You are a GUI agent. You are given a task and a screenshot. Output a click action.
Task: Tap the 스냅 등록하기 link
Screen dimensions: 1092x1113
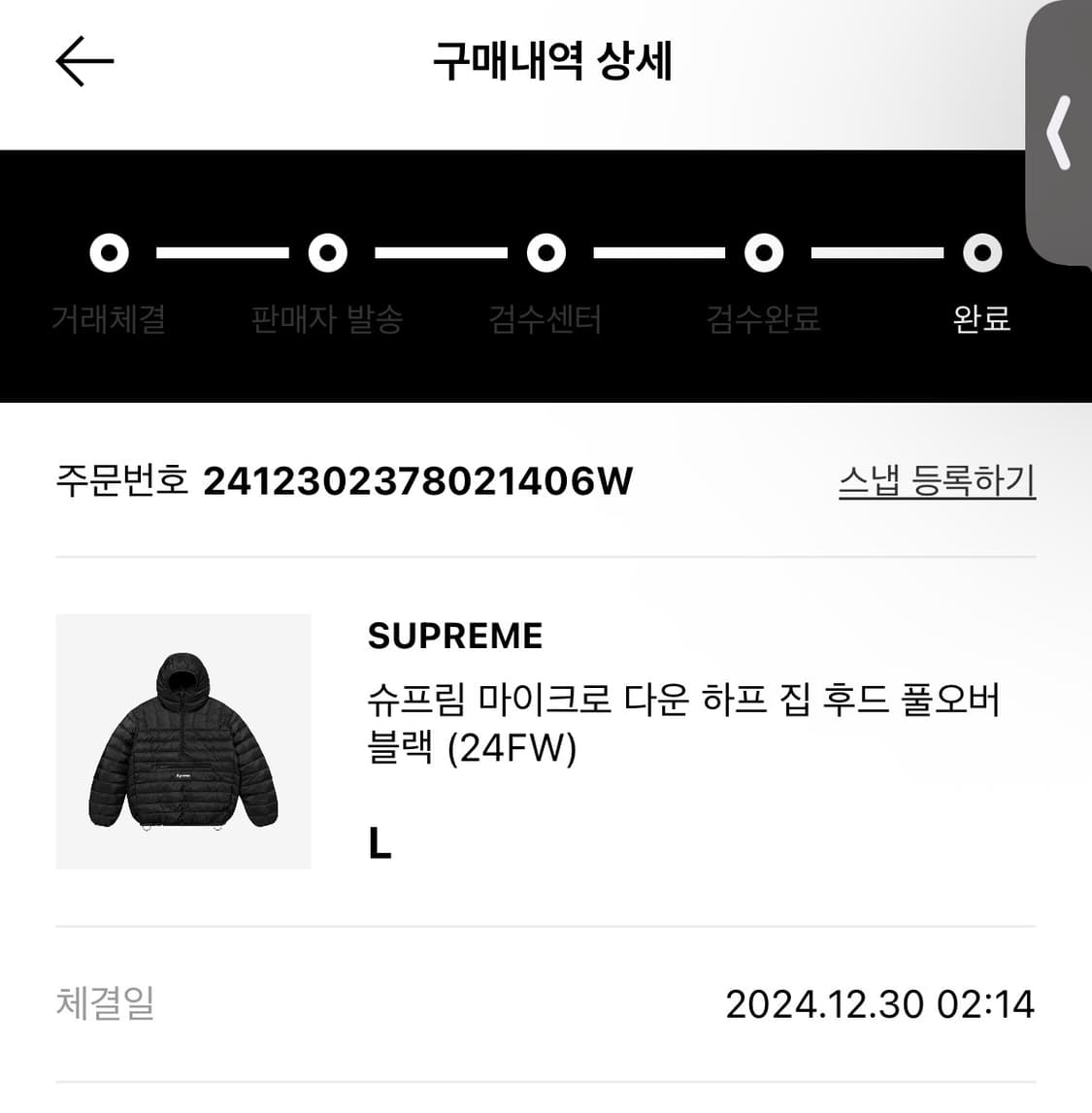click(x=936, y=482)
